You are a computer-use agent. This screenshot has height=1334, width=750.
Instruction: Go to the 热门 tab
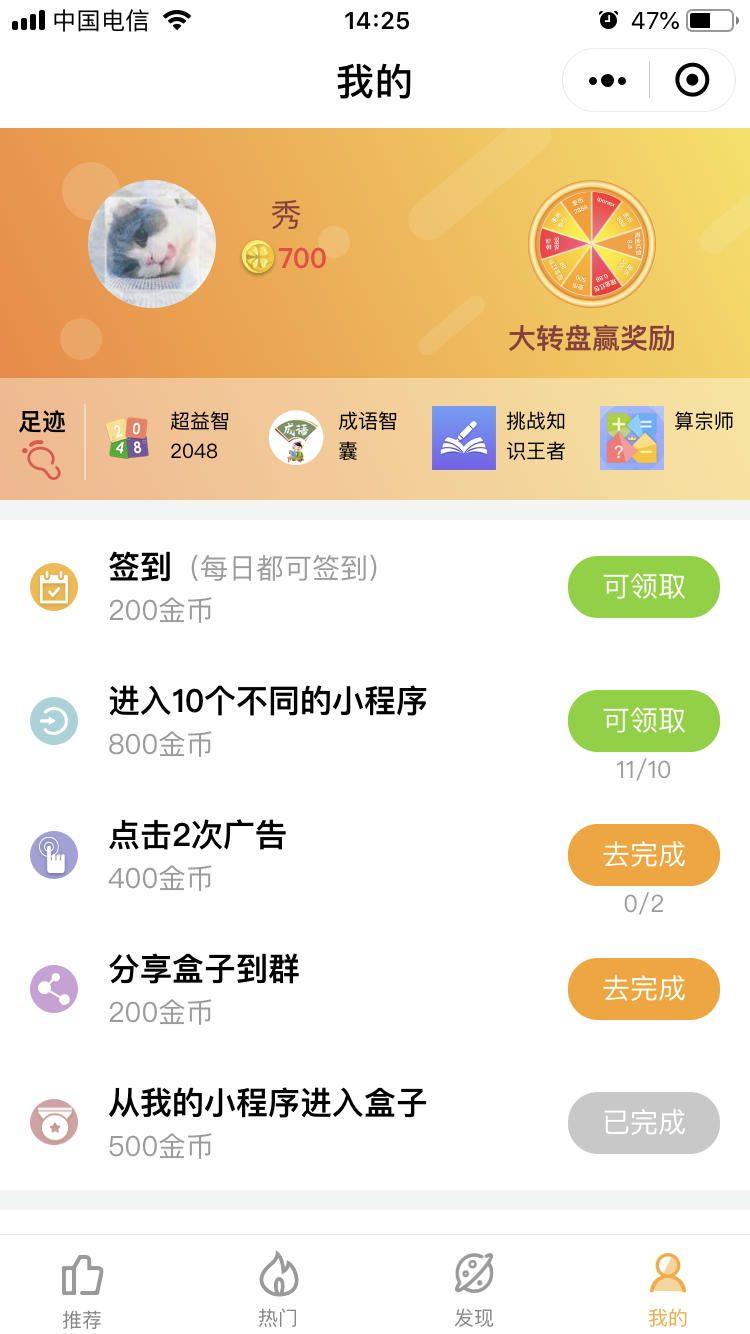(x=278, y=1290)
